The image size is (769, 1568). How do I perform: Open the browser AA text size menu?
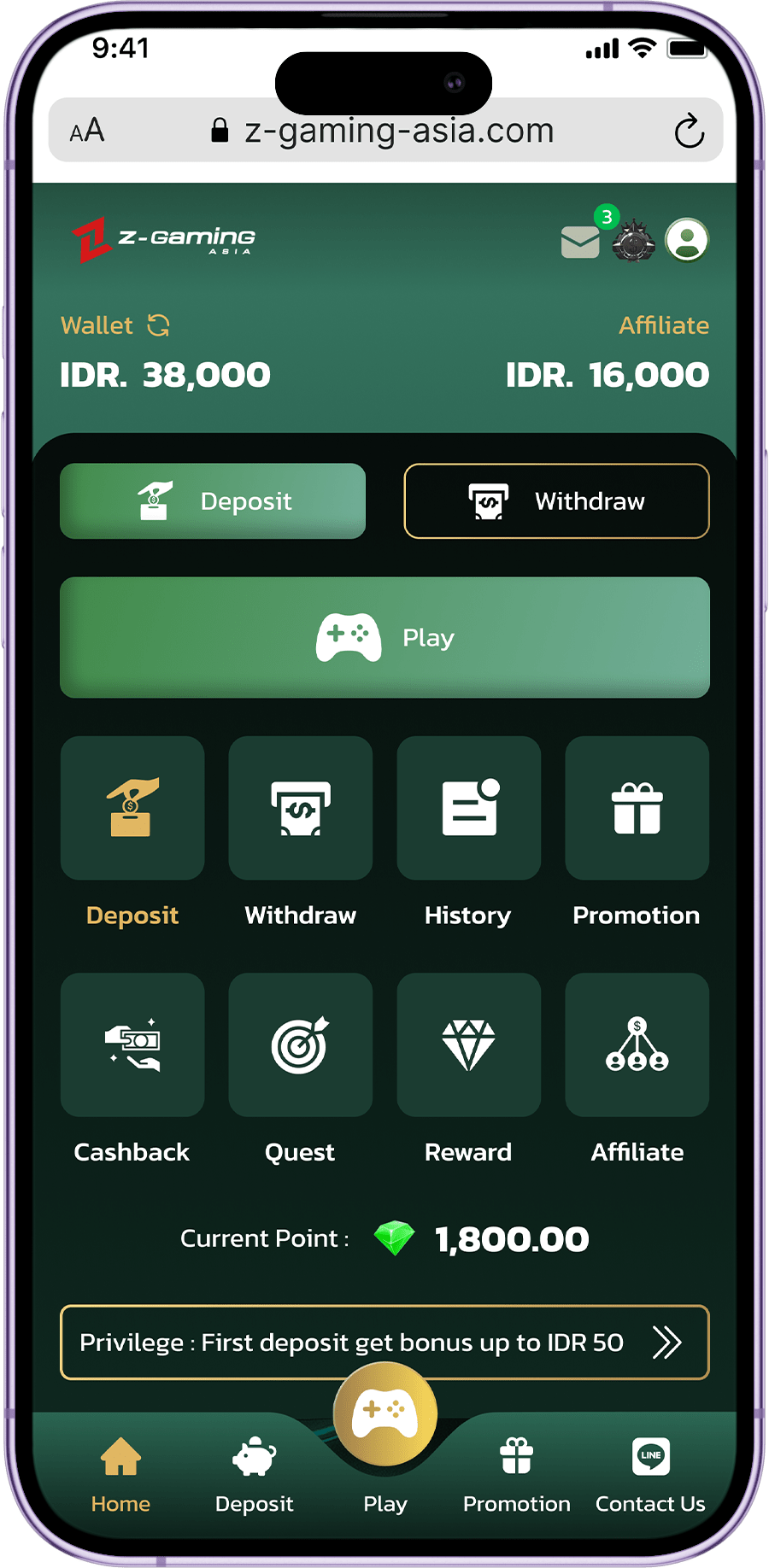(x=87, y=131)
